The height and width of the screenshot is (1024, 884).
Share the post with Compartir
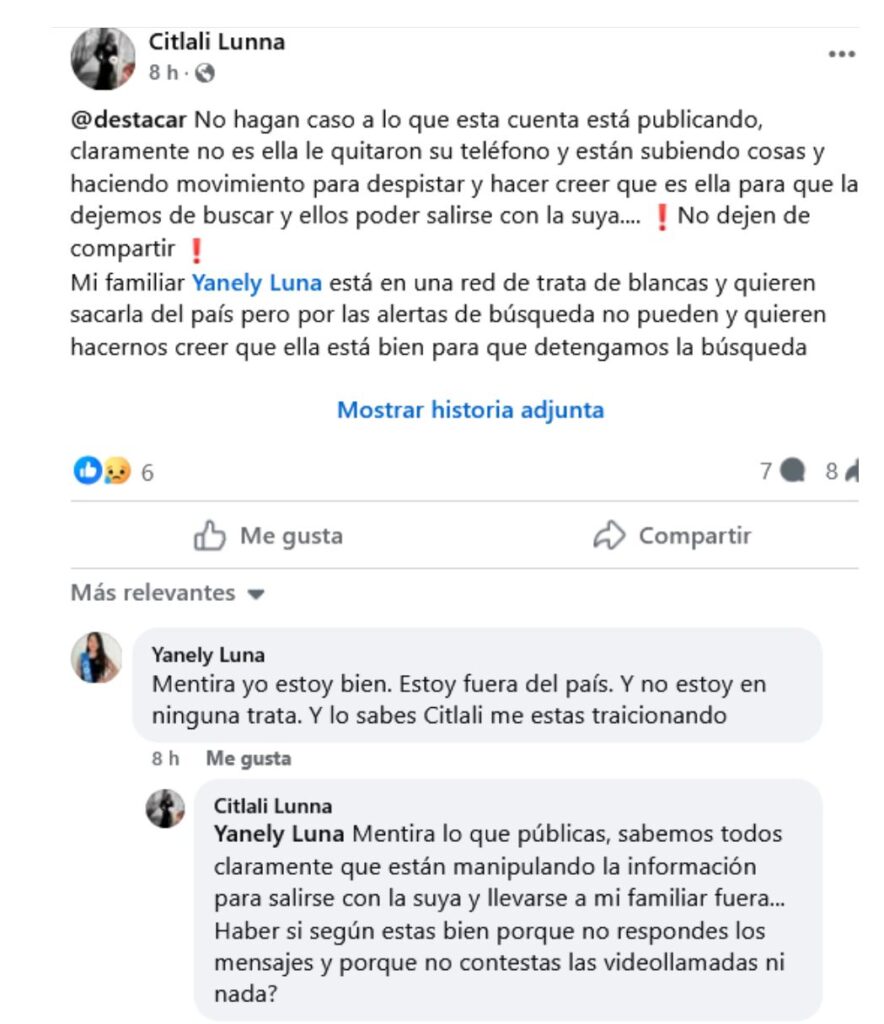672,536
